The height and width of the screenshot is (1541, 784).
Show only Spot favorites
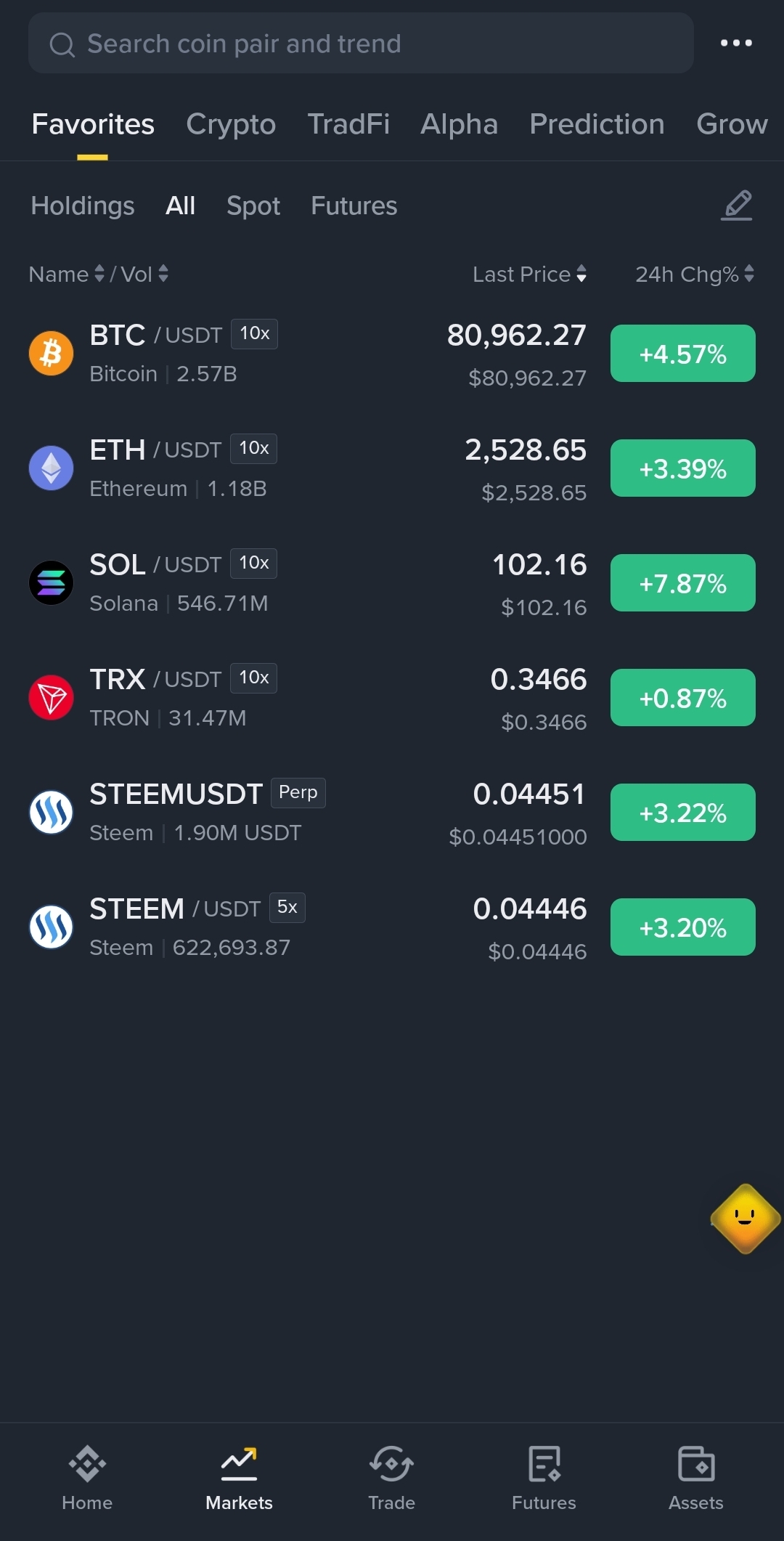coord(253,206)
